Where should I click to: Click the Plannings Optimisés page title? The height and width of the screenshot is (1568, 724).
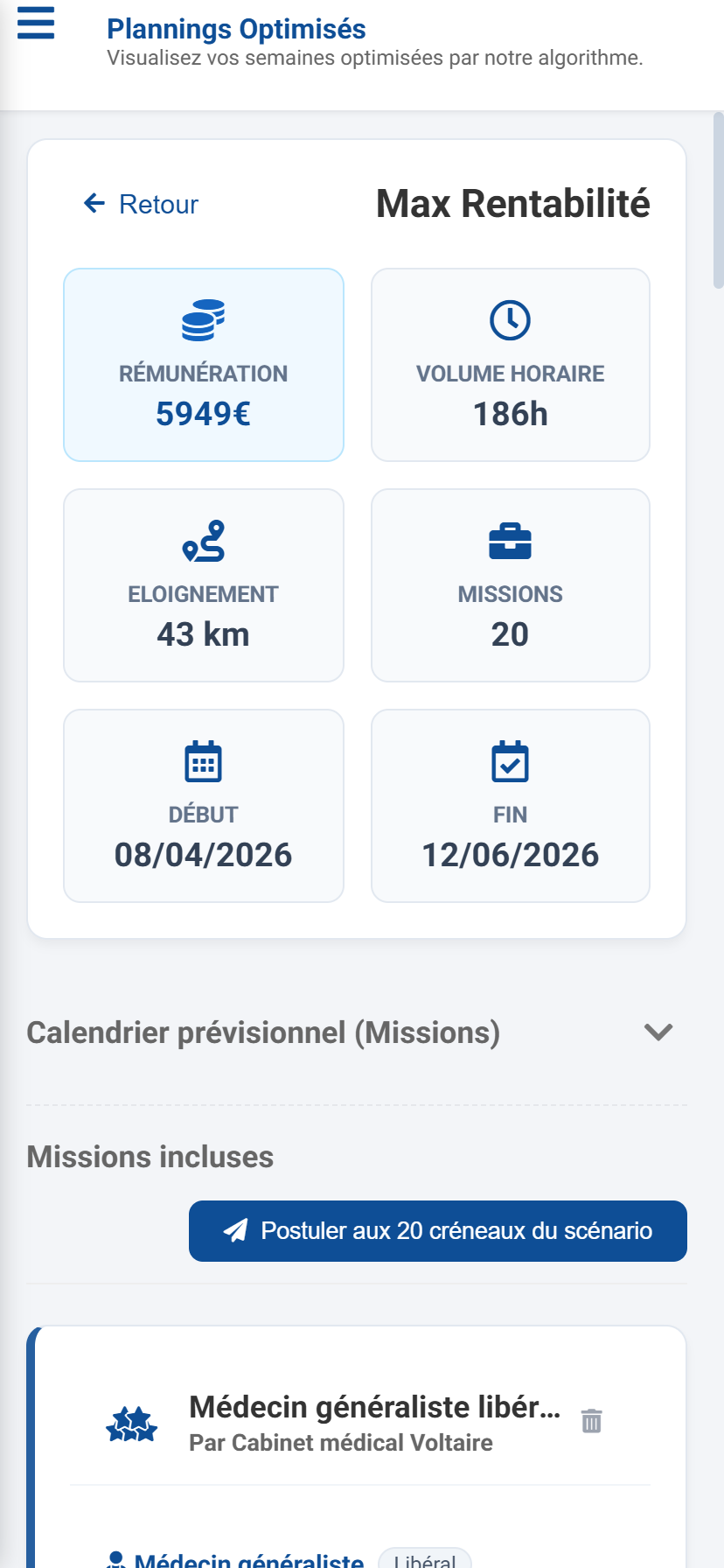pyautogui.click(x=236, y=29)
